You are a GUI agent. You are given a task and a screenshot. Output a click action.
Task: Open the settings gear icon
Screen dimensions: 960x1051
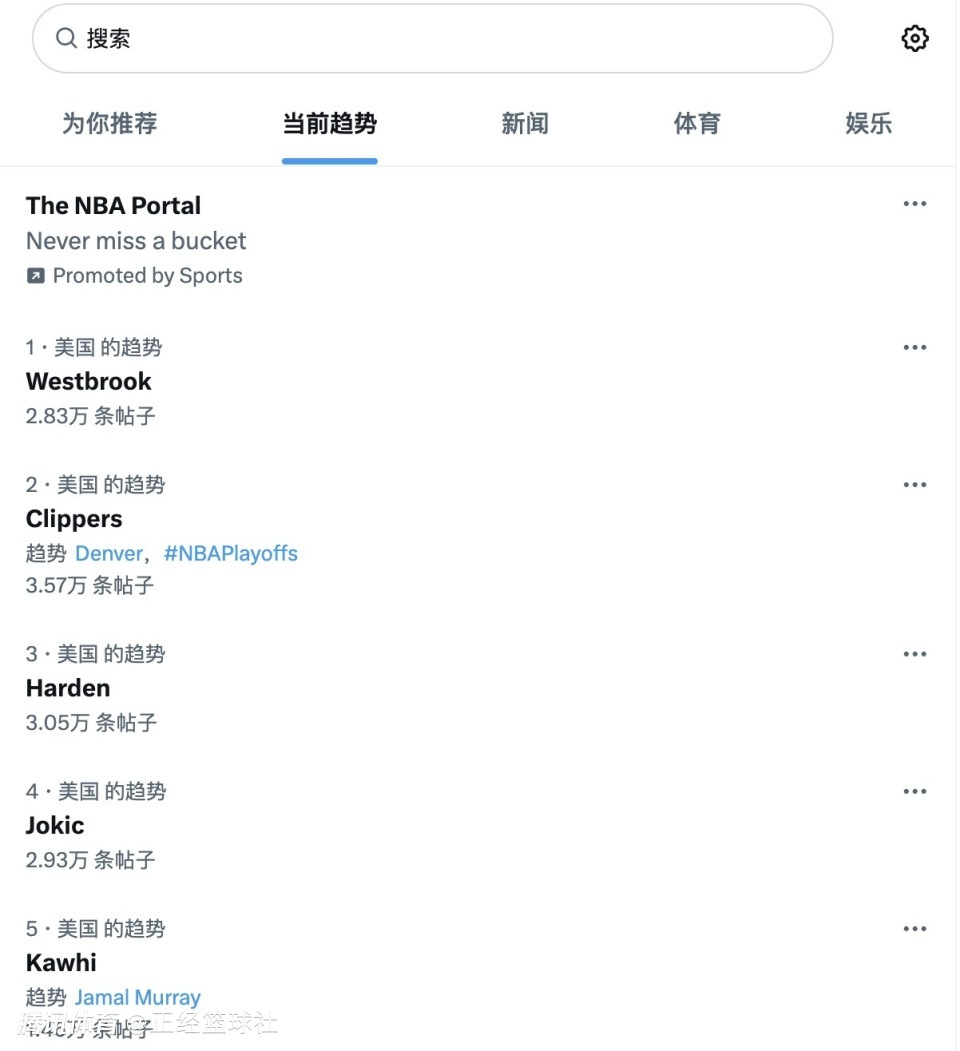914,39
